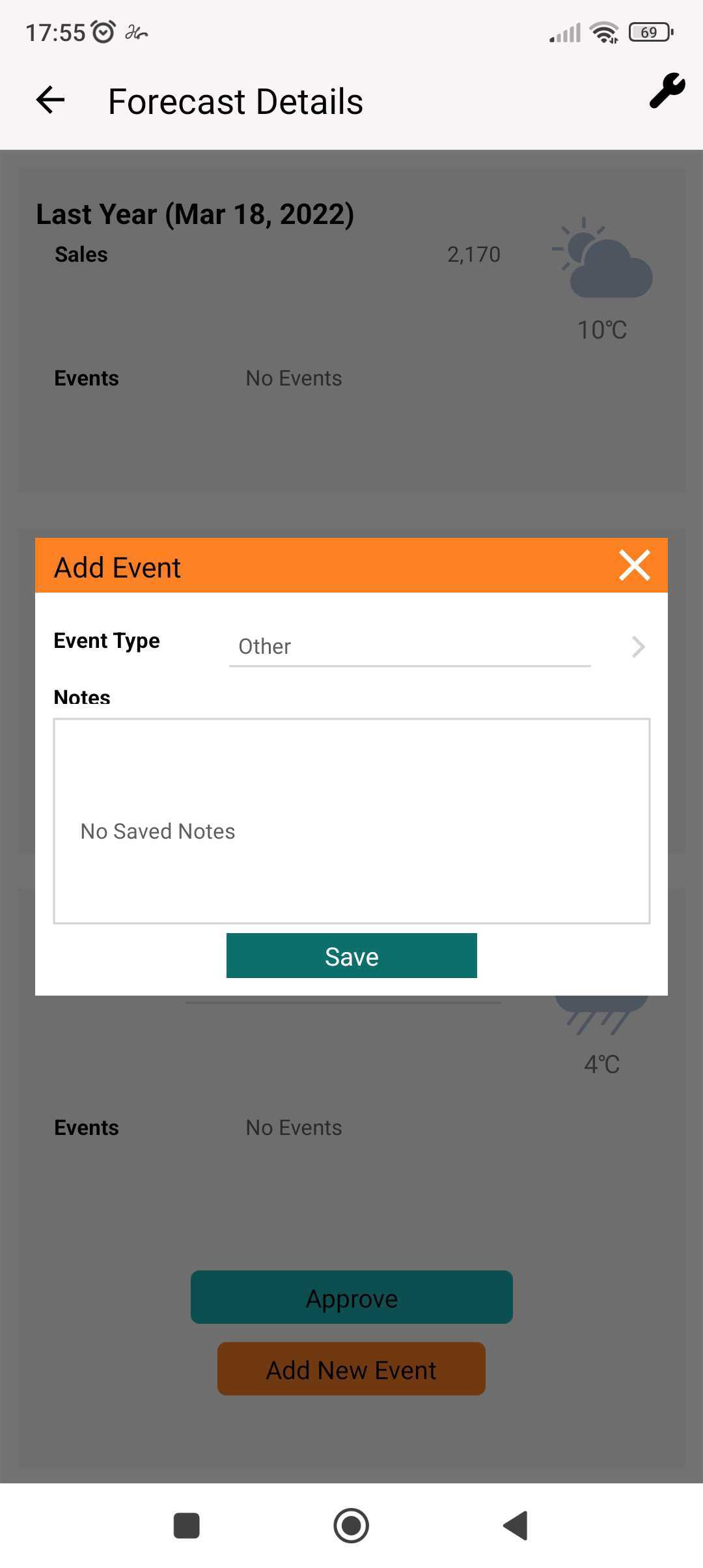Tap the system back button
The image size is (703, 1568).
click(x=516, y=1526)
